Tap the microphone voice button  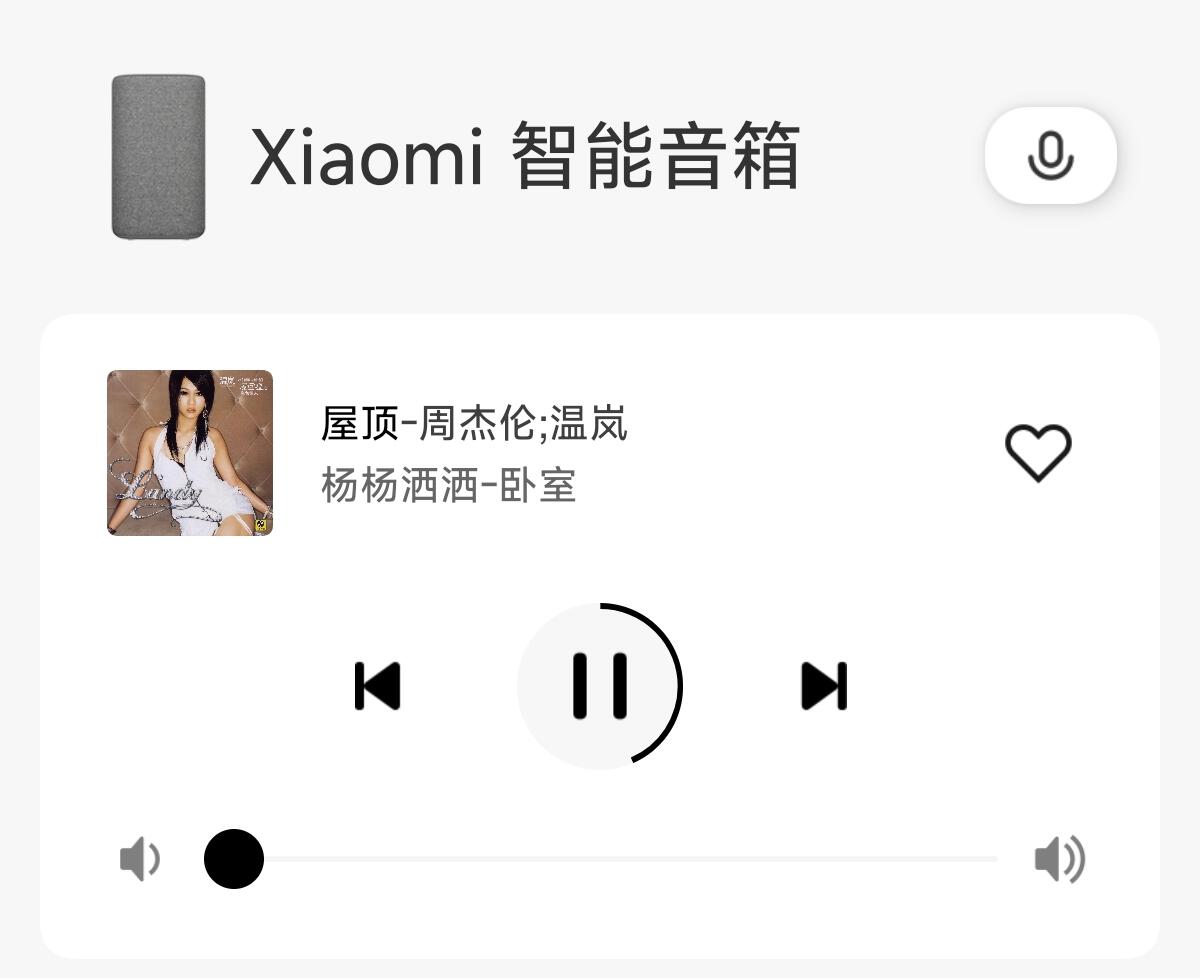pyautogui.click(x=1050, y=155)
